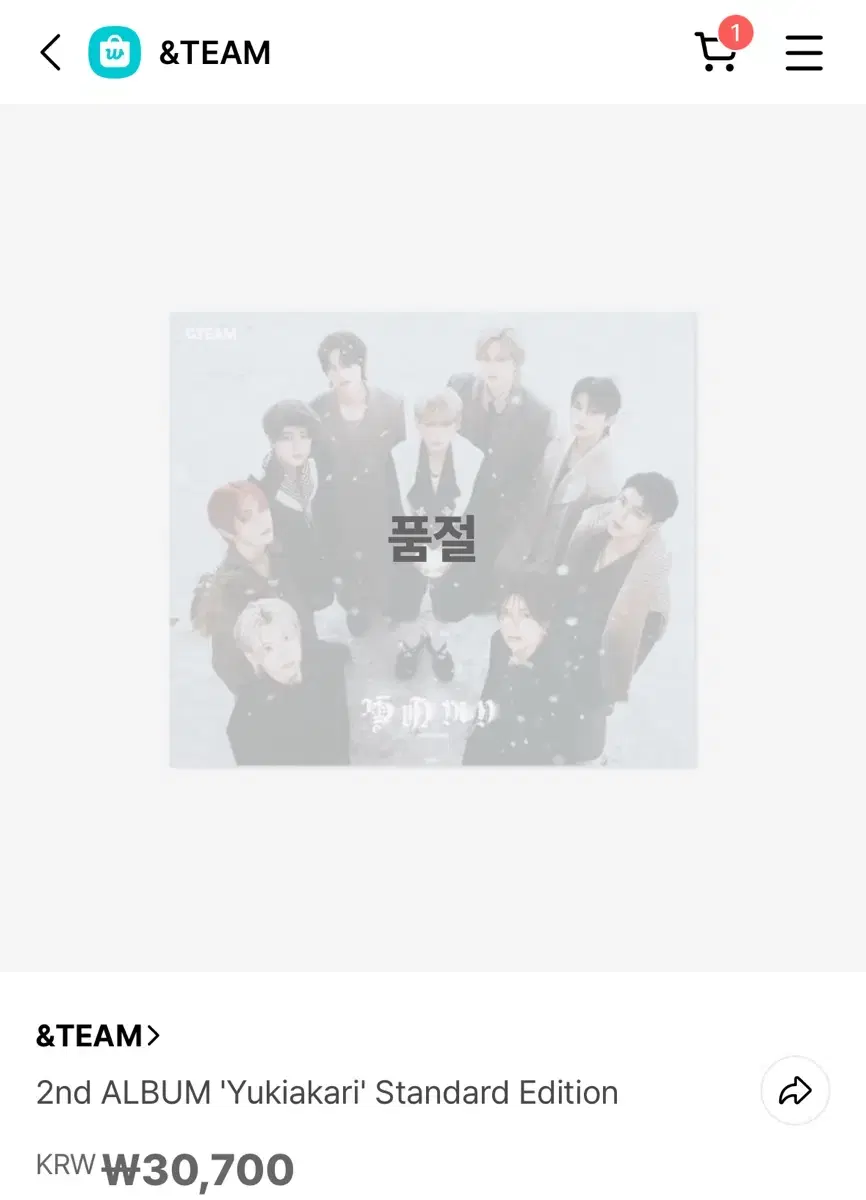Click the 품절 sold-out label

tap(434, 538)
